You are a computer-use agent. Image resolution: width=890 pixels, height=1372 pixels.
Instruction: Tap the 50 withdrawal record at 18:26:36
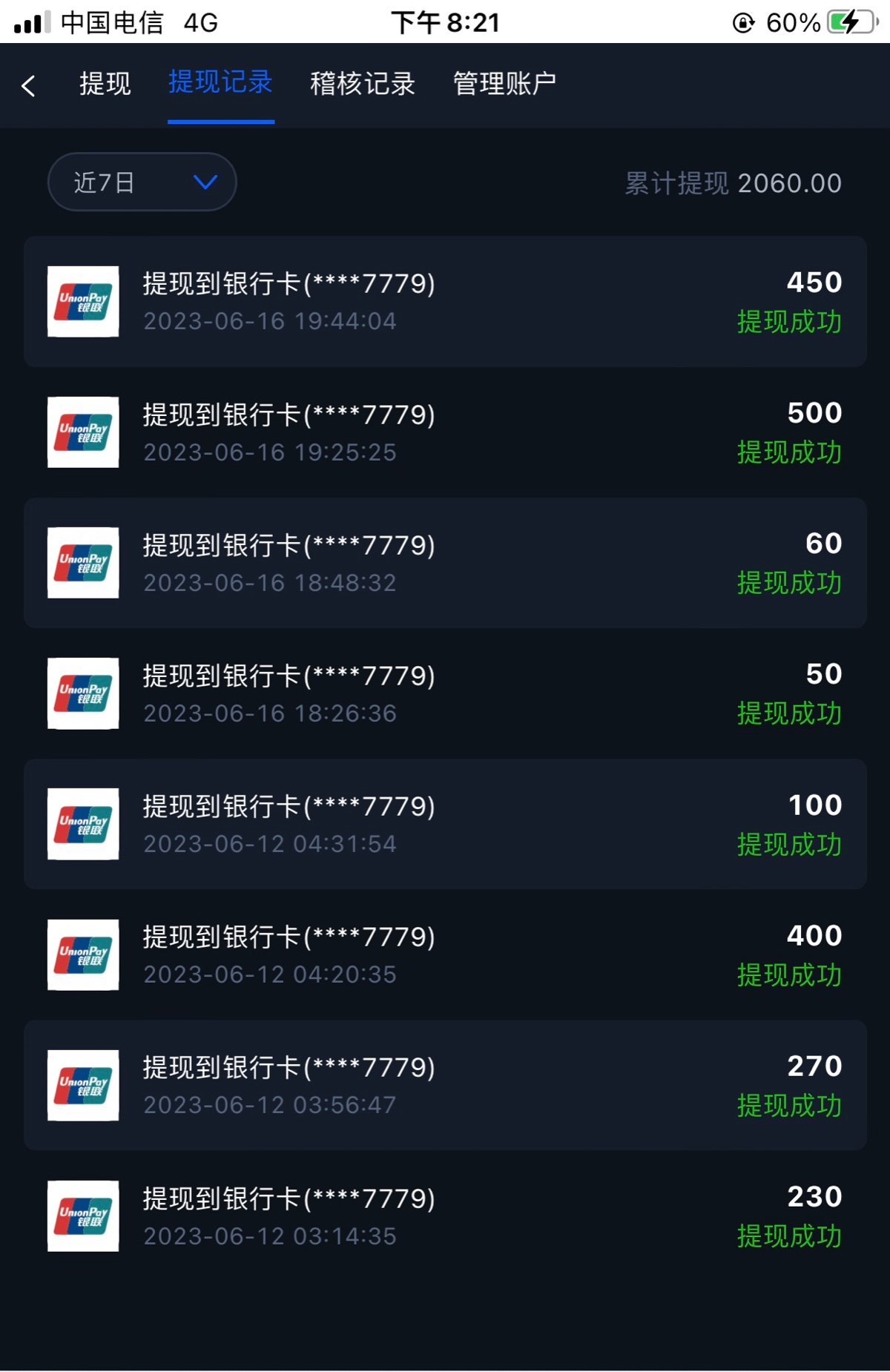(x=445, y=693)
